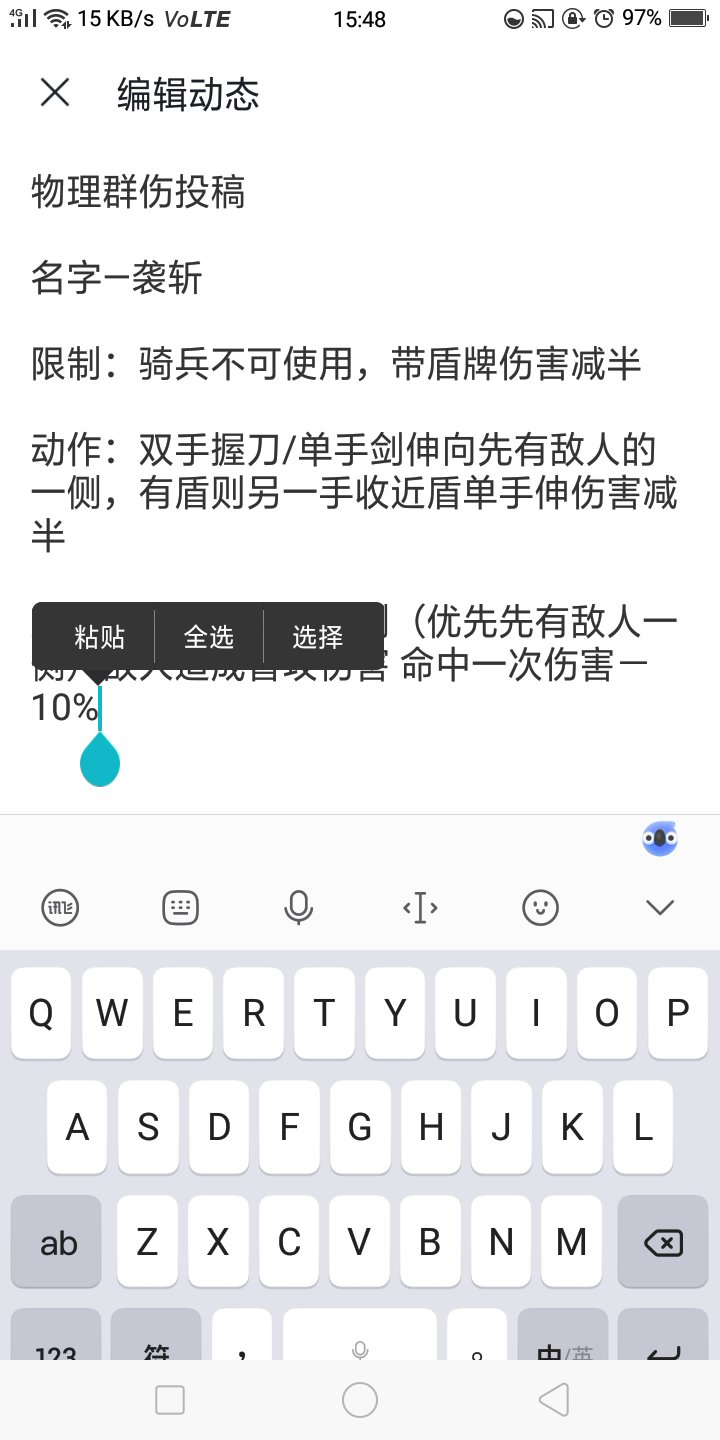Tap 选择 in the text popup
Viewport: 720px width, 1440px height.
click(318, 637)
